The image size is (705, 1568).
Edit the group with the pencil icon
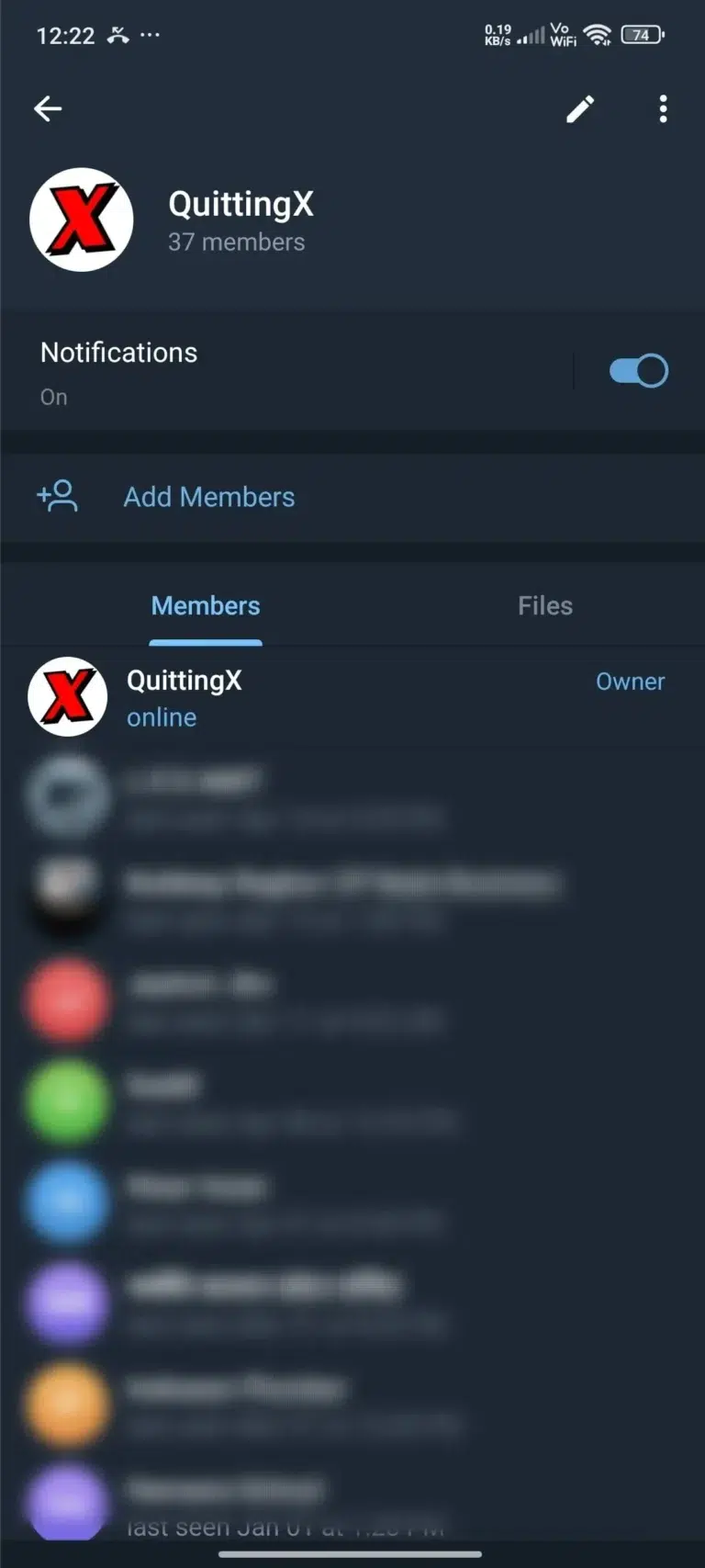[579, 109]
